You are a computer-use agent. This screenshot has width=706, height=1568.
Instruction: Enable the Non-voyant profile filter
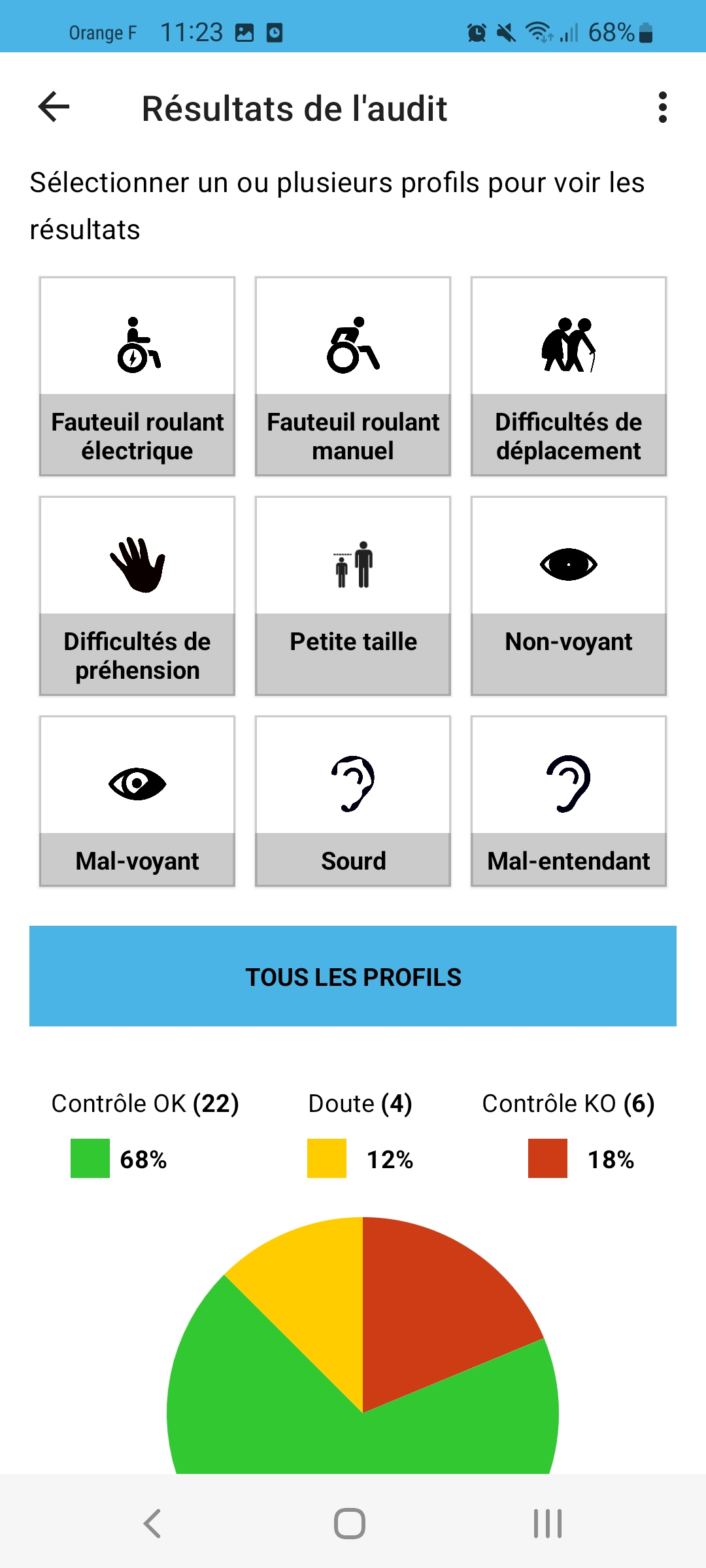pyautogui.click(x=567, y=595)
